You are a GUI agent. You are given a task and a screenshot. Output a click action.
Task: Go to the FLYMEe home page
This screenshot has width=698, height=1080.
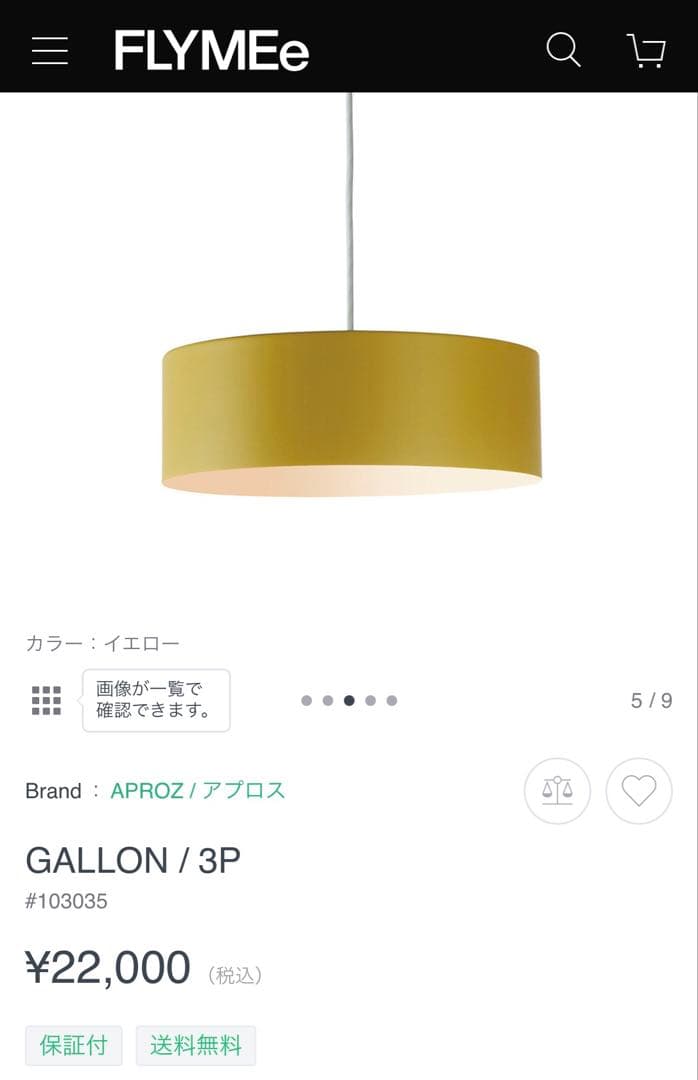[211, 50]
